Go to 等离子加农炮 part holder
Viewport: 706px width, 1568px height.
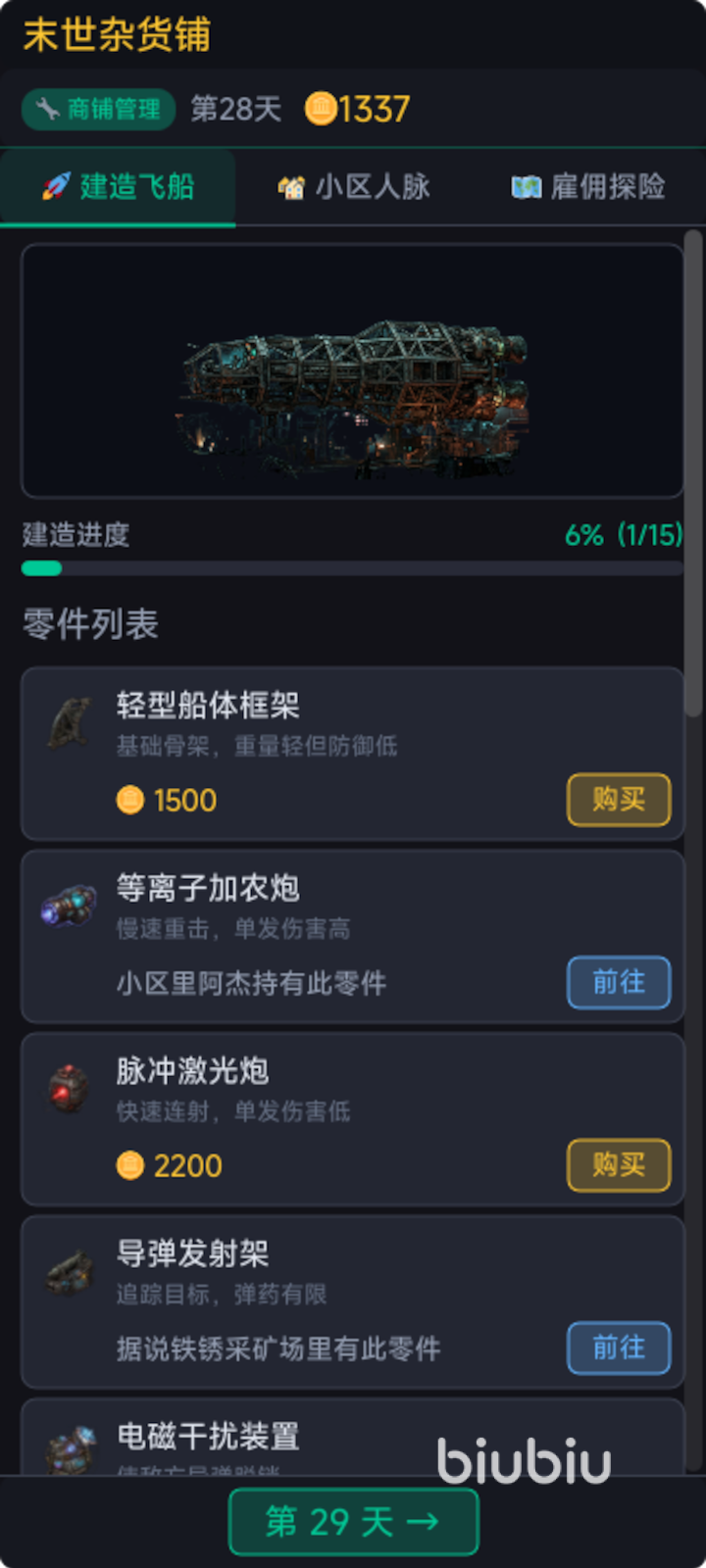coord(618,982)
